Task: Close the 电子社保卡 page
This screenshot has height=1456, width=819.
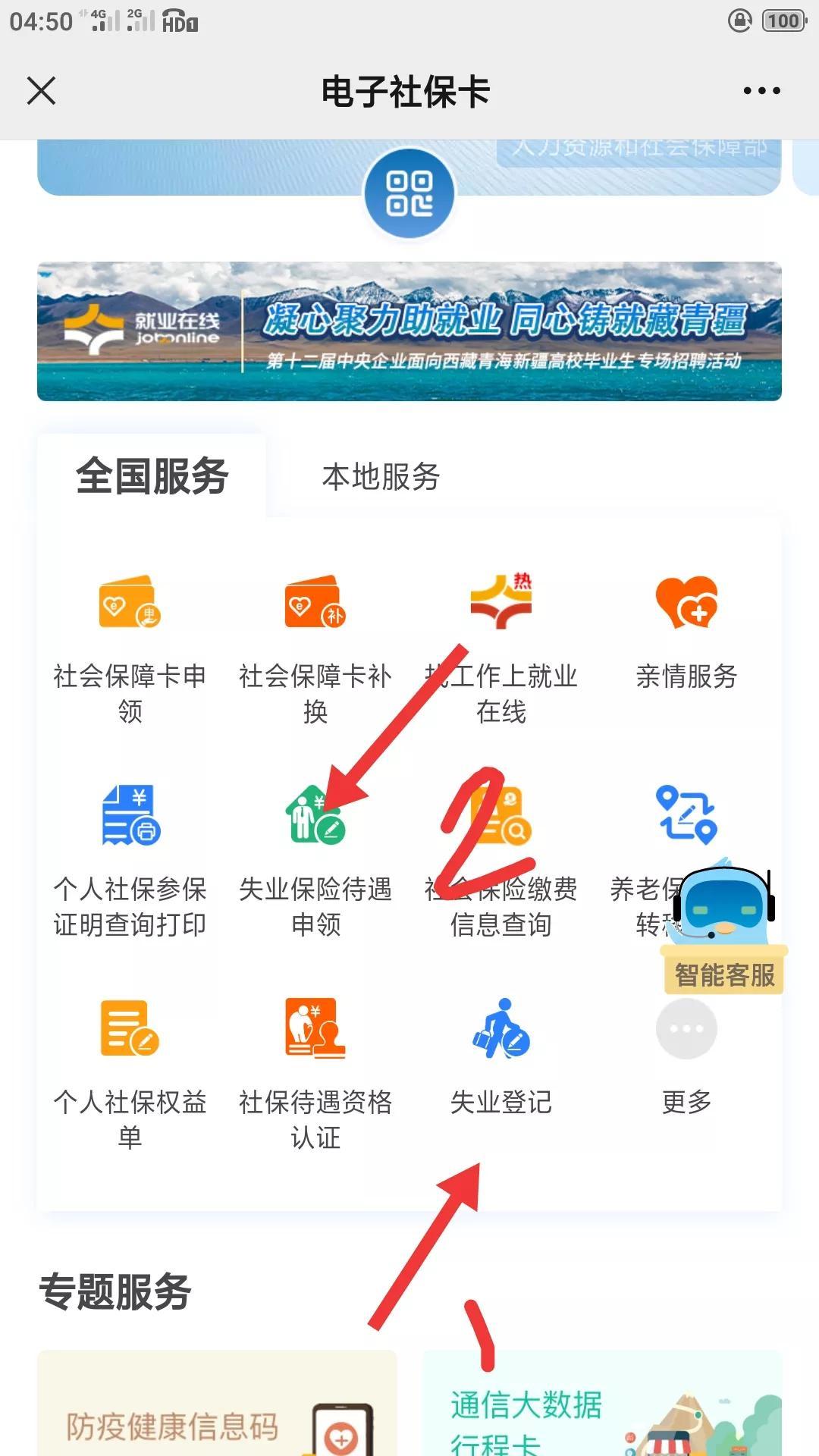Action: (x=42, y=91)
